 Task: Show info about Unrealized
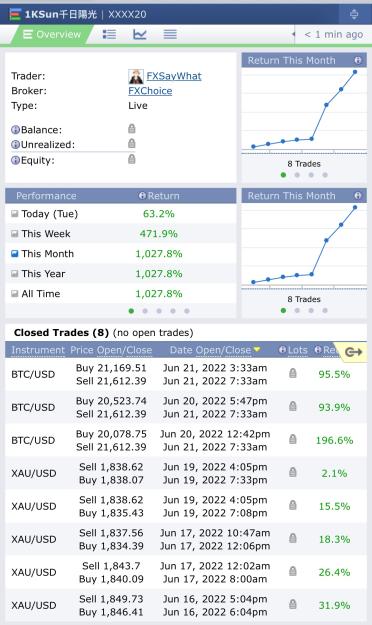click(x=15, y=145)
